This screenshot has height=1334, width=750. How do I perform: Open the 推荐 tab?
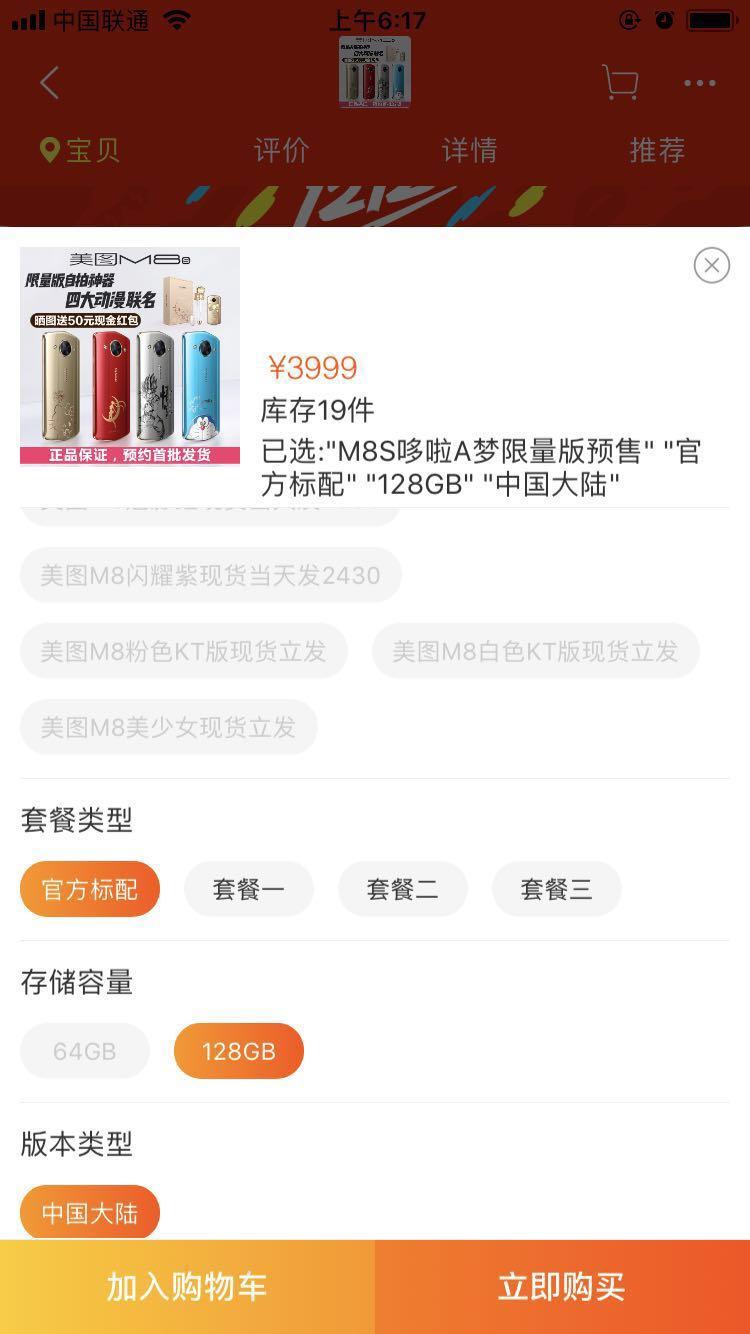tap(656, 150)
